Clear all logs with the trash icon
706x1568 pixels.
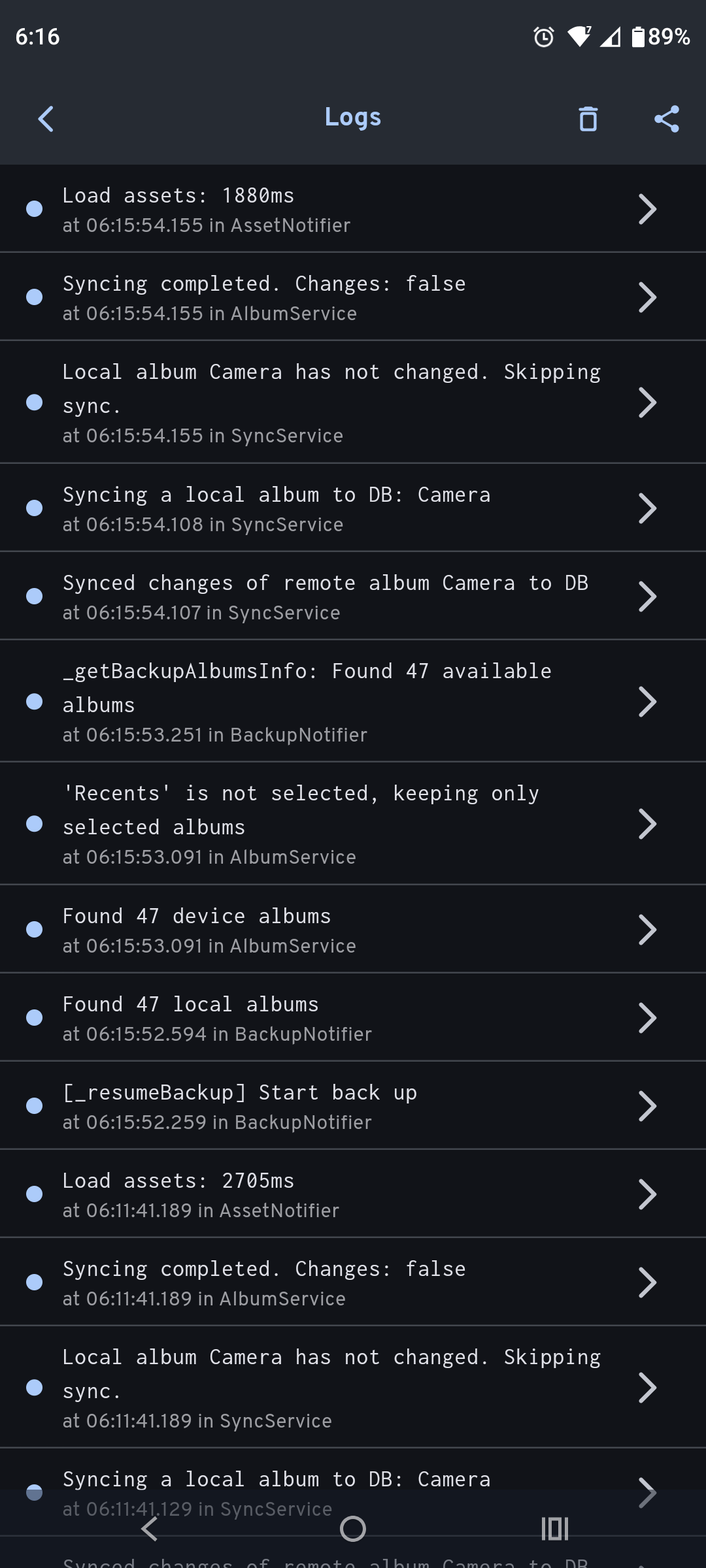pos(586,119)
